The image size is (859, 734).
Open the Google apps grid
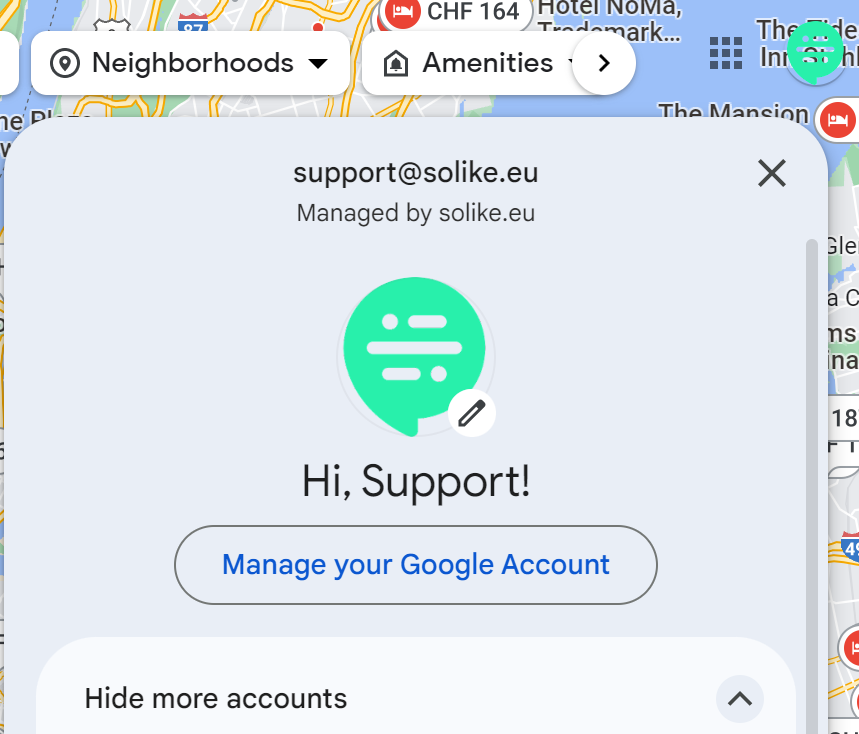pyautogui.click(x=725, y=53)
